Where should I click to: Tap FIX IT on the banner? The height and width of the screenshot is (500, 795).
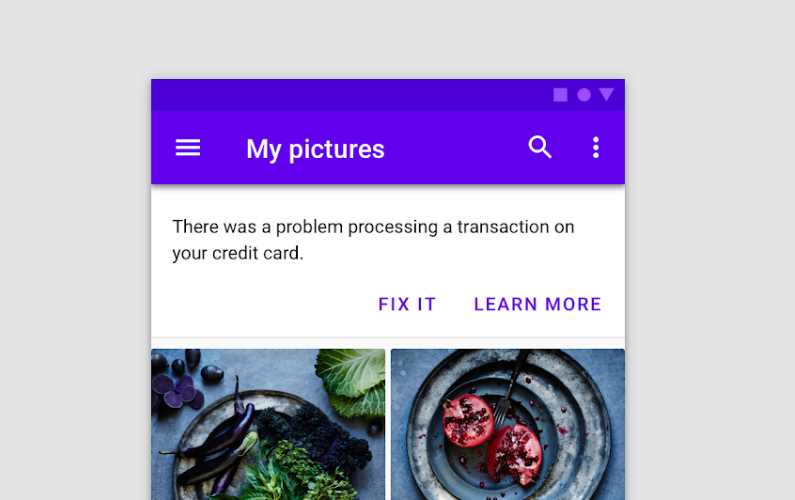pos(407,304)
